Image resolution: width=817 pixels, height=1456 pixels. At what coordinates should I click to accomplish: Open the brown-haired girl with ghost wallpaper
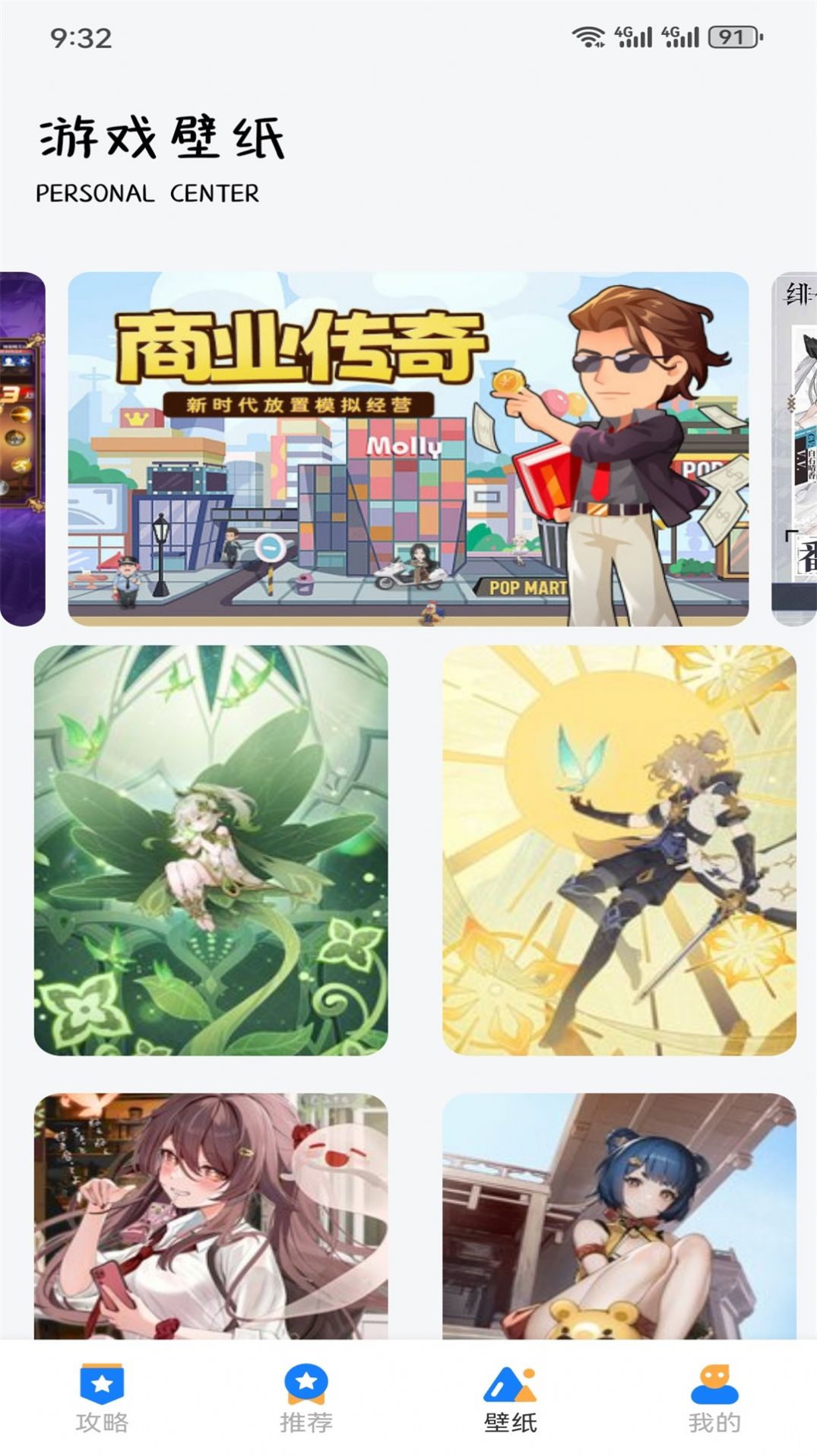211,1215
